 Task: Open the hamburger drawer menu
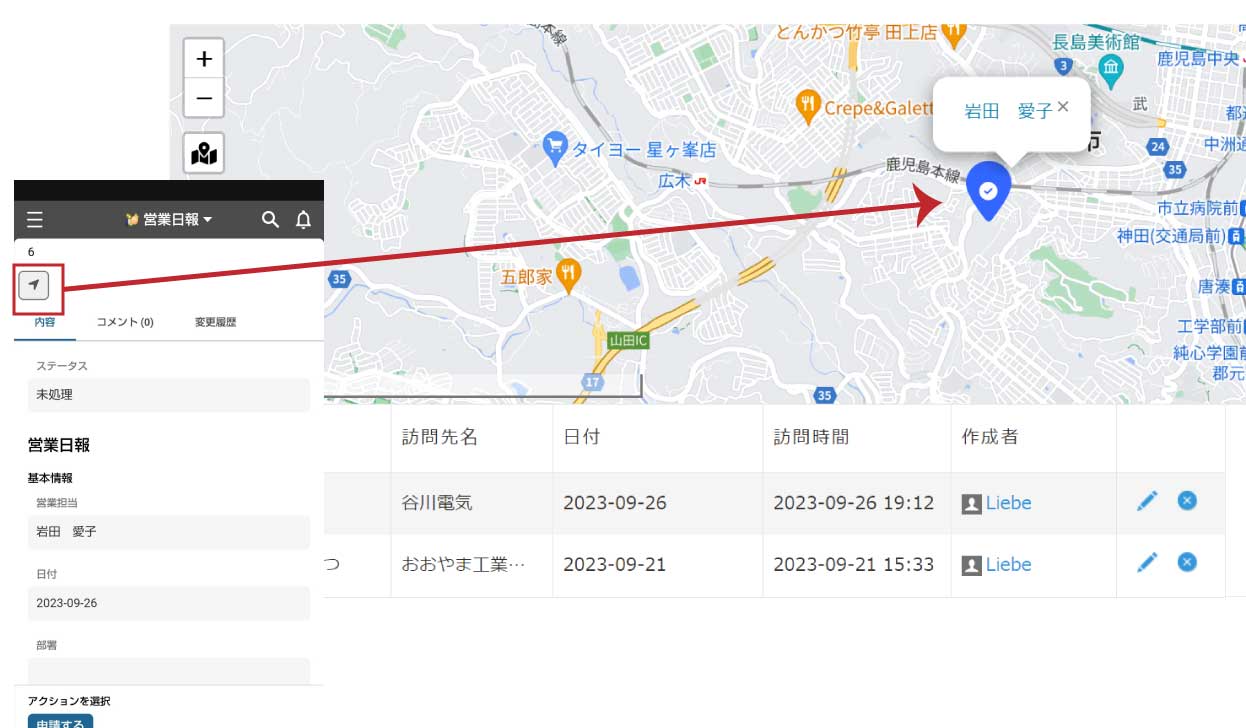coord(35,219)
